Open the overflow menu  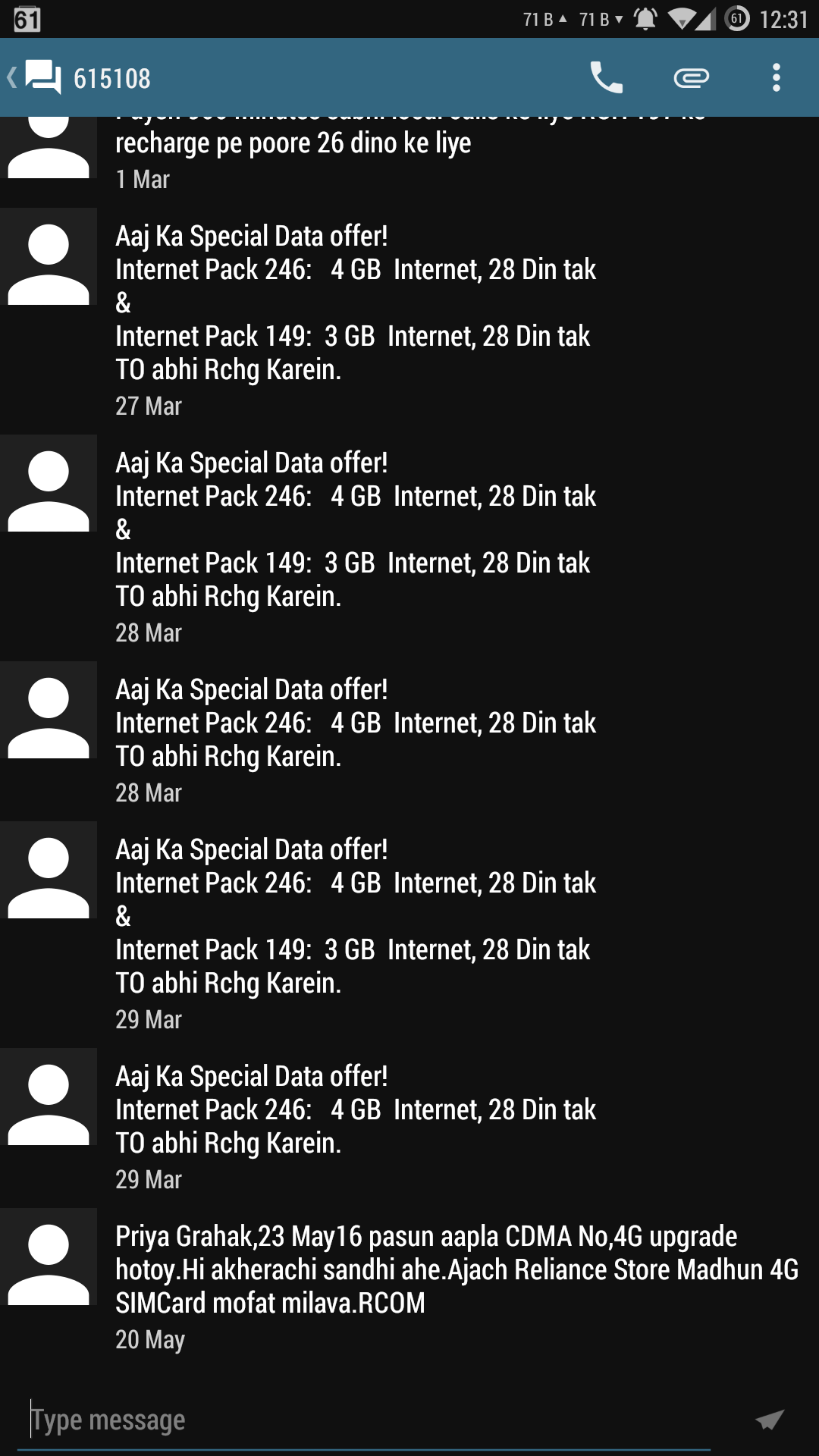pyautogui.click(x=776, y=77)
